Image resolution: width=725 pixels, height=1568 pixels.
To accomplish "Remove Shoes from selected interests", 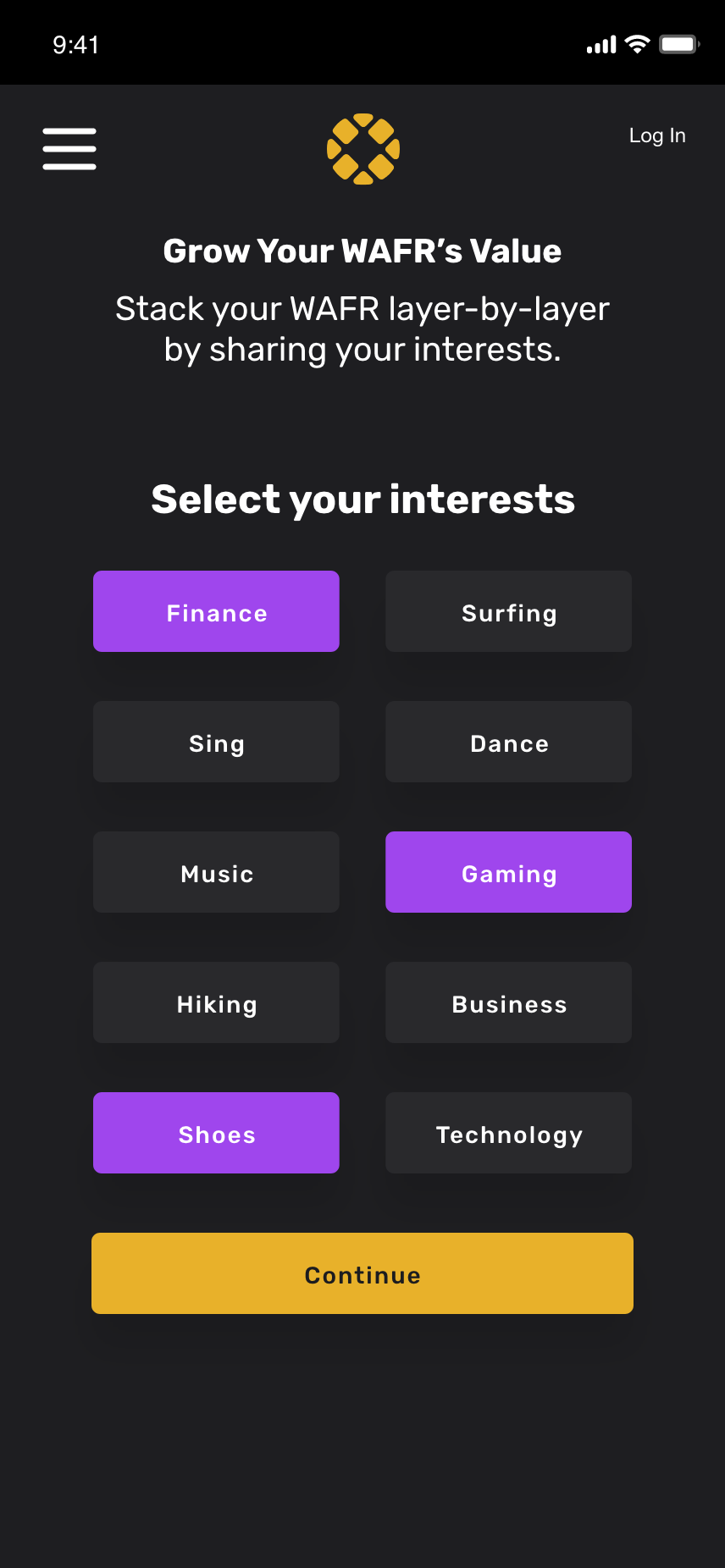I will point(216,1133).
